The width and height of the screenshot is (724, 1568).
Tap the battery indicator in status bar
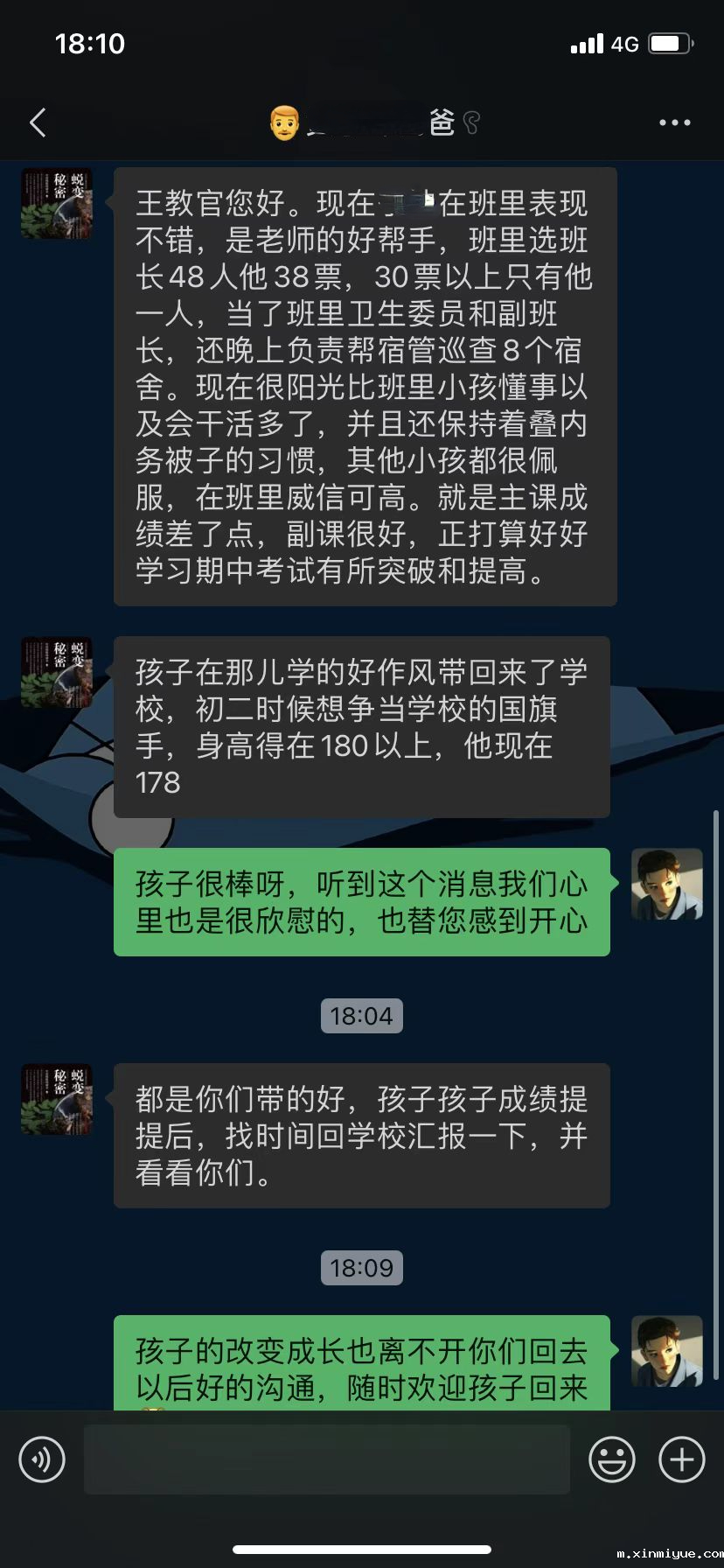click(671, 40)
